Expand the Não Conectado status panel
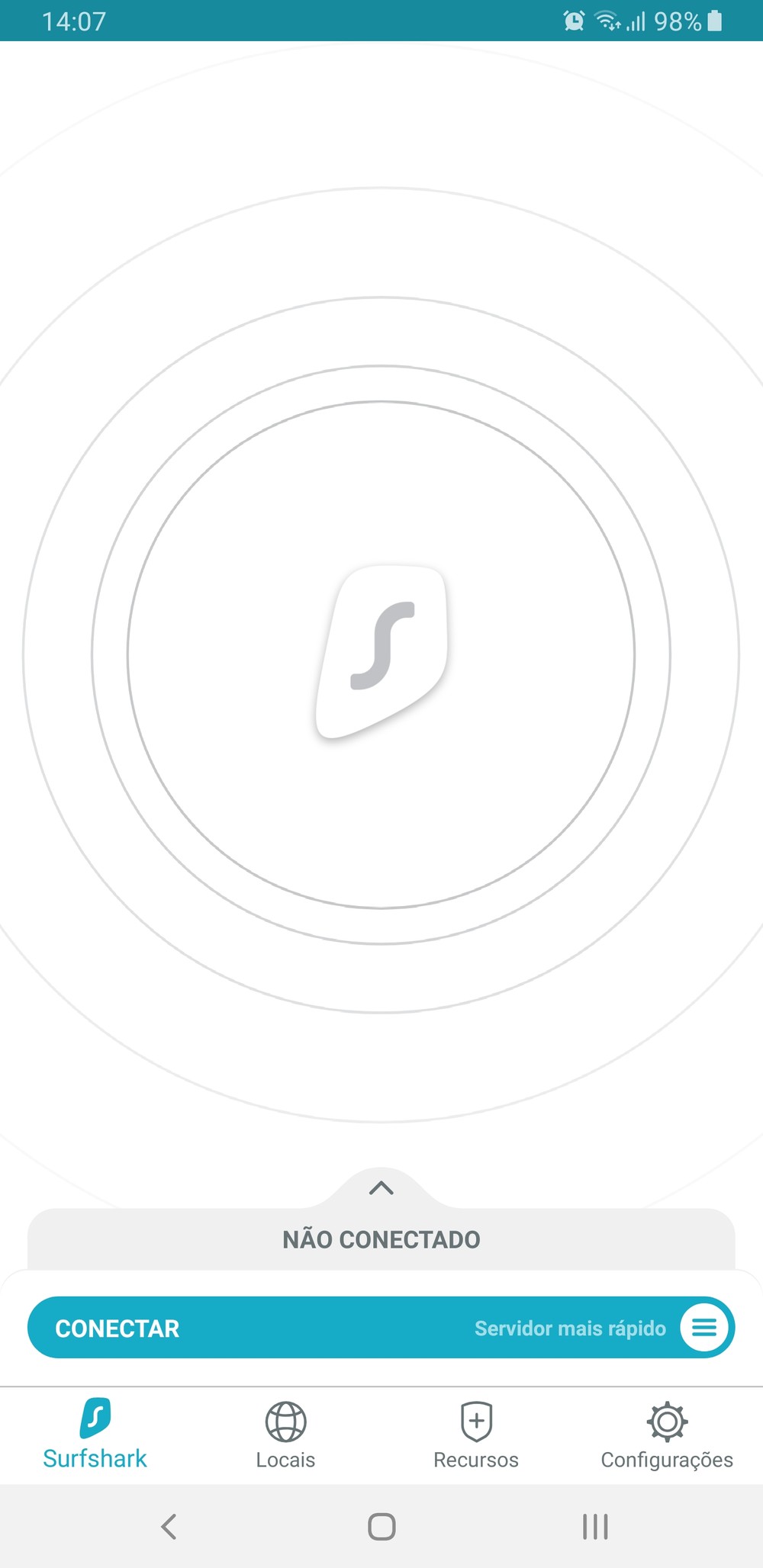Image resolution: width=763 pixels, height=1568 pixels. [381, 1188]
